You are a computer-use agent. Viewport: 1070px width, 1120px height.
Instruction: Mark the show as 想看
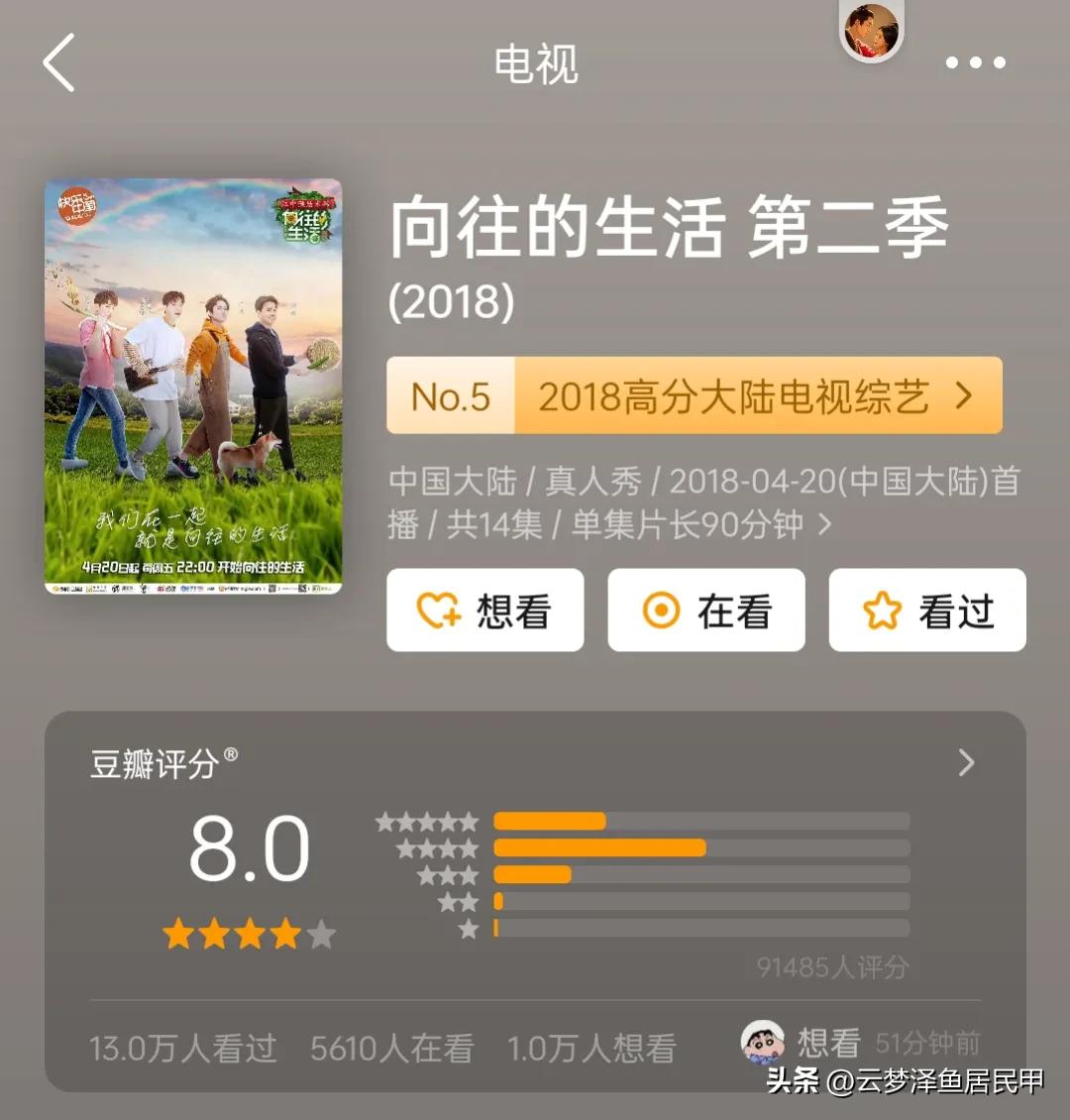point(485,611)
